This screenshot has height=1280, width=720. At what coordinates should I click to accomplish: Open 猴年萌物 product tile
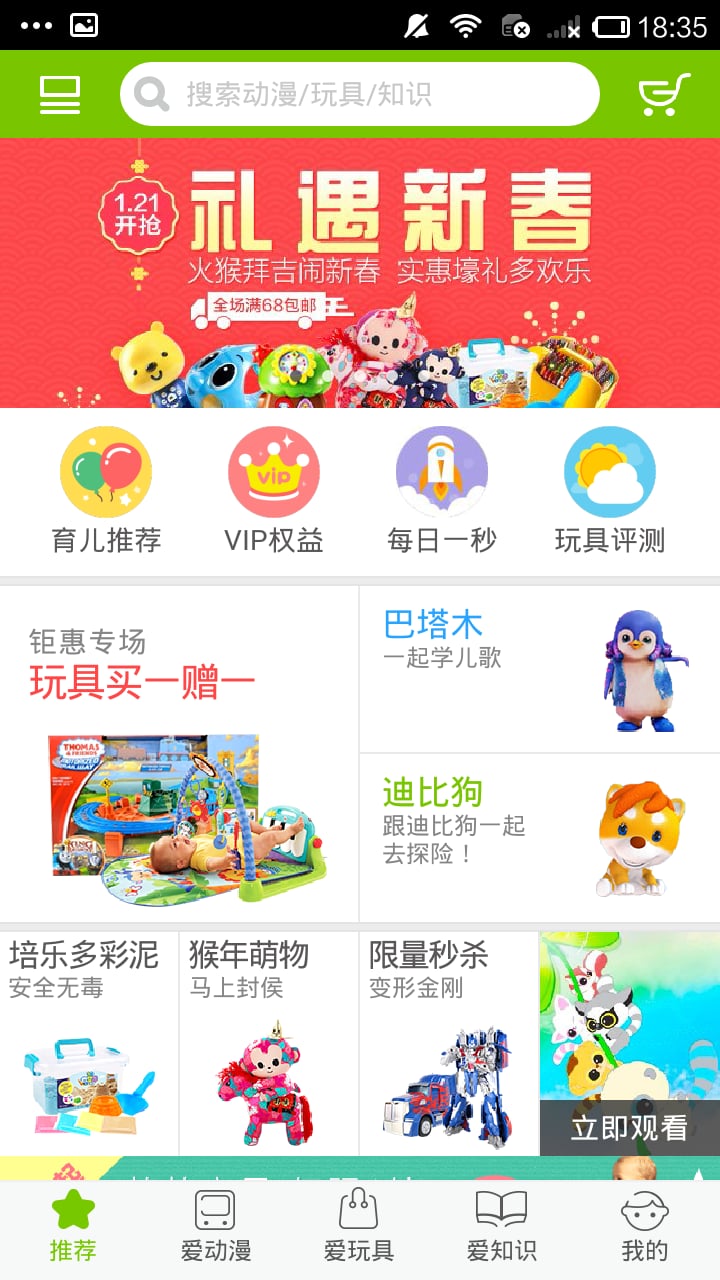point(269,1042)
